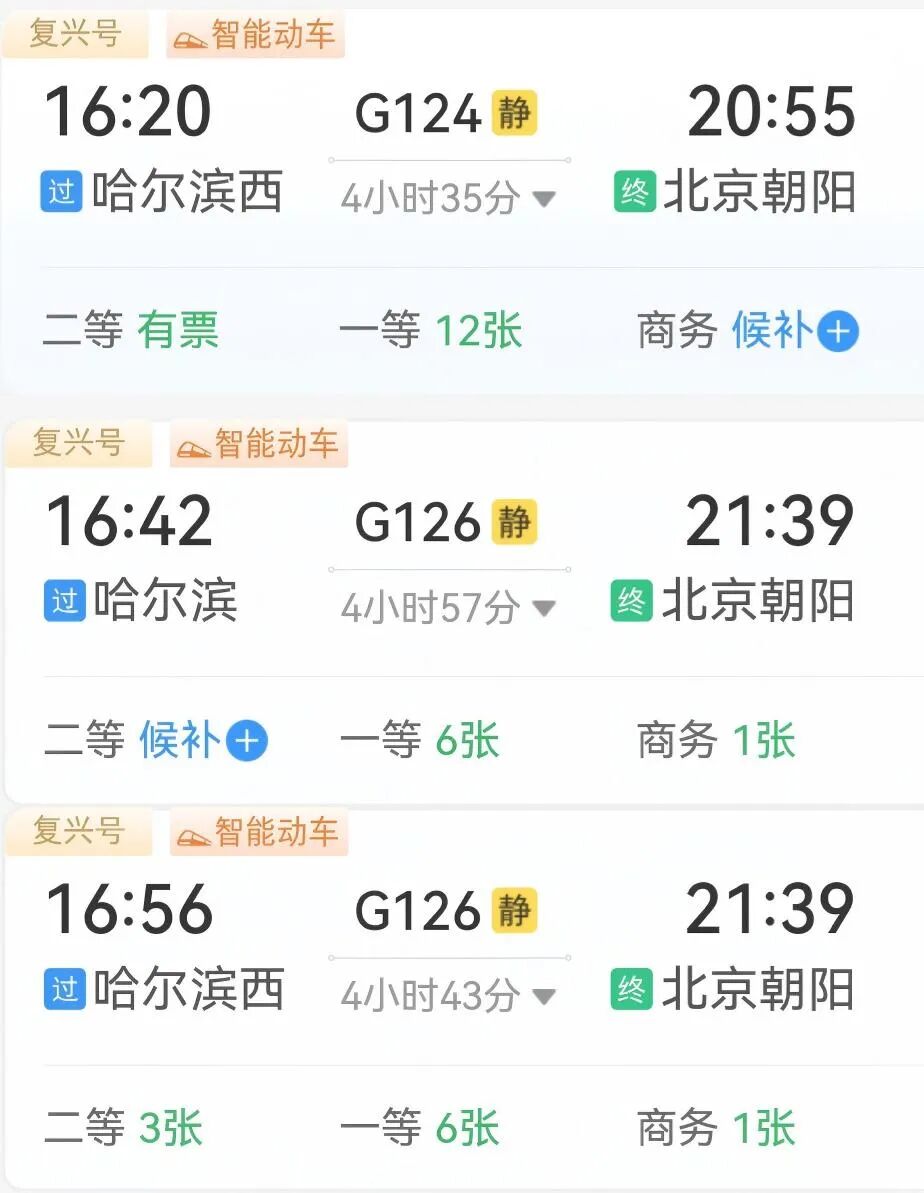Open the G126 train departing 16:42 from 哈尔滨
This screenshot has height=1193, width=924.
418,522
